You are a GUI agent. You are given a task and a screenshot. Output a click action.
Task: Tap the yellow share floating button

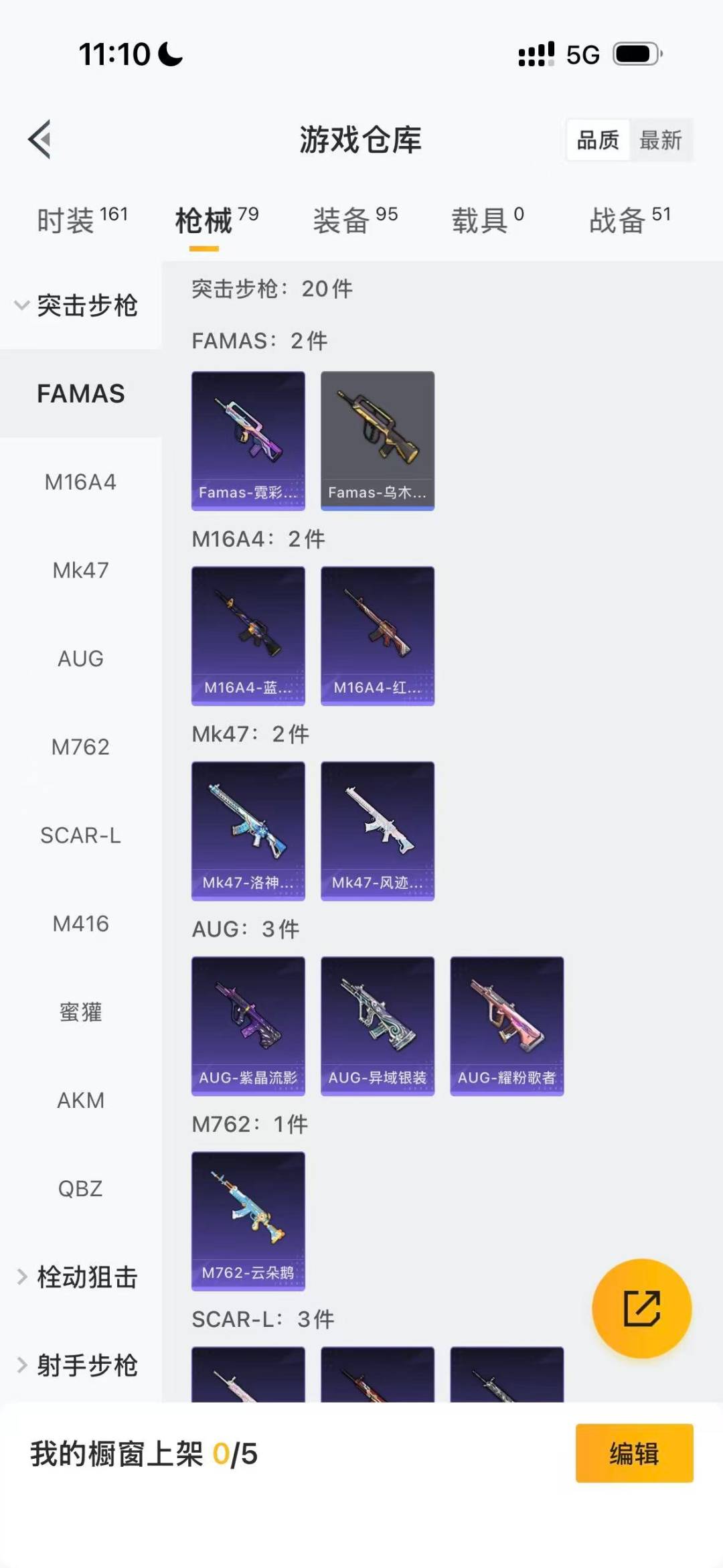641,1308
